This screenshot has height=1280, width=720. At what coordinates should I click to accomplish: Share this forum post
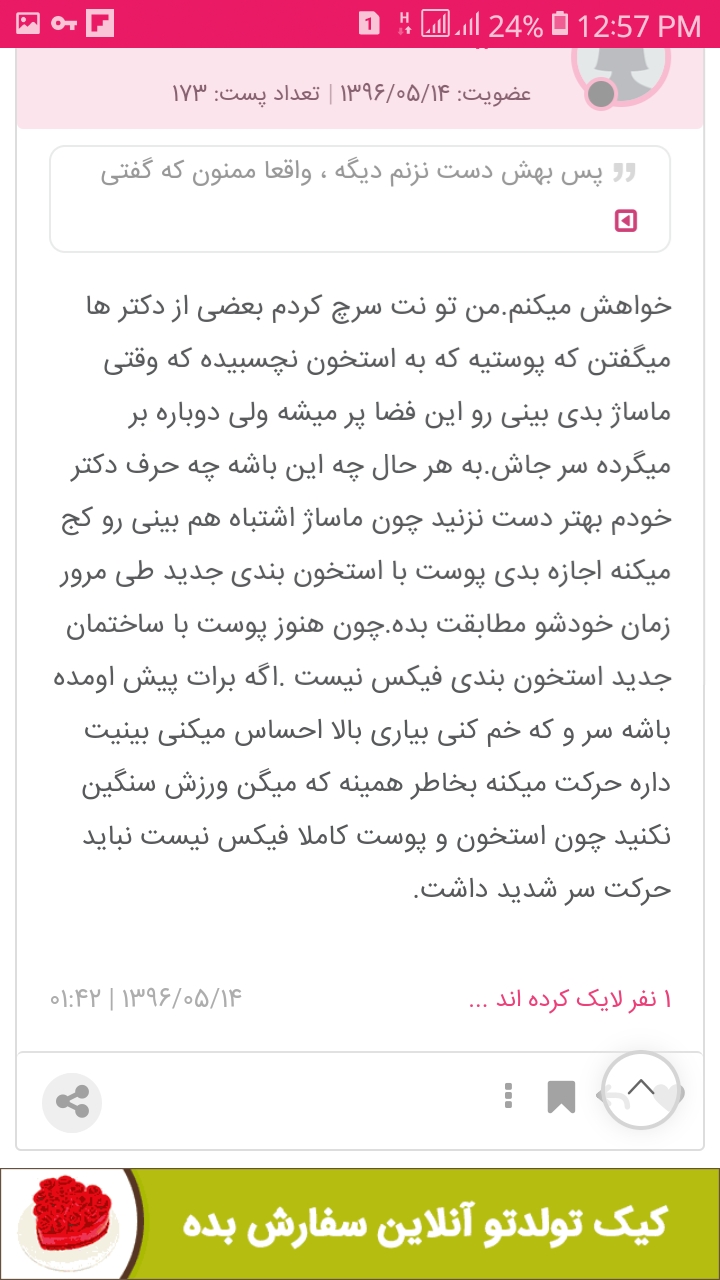(x=72, y=1103)
